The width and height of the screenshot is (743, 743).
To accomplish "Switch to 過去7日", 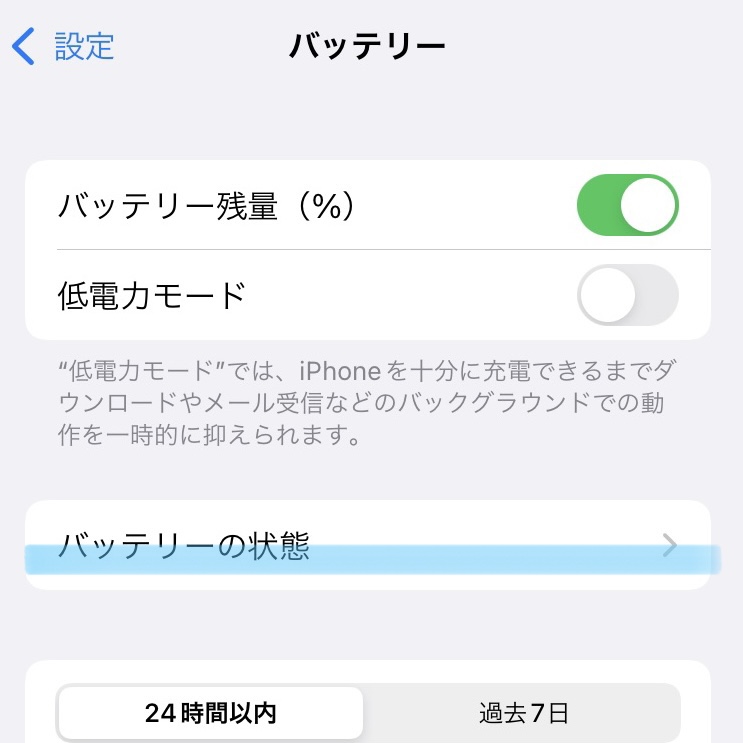I will coord(523,713).
